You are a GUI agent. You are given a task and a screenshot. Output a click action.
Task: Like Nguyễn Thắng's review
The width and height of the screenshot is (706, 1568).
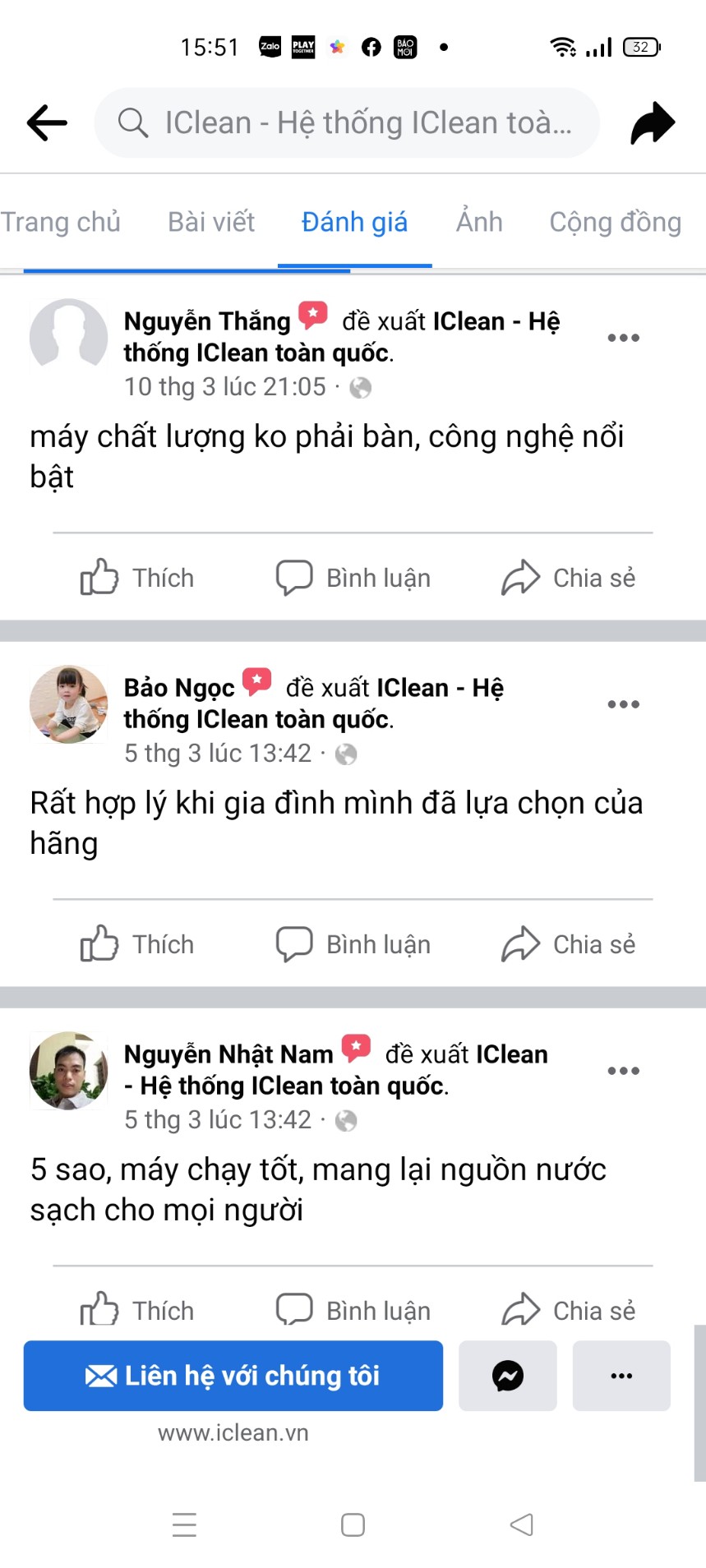[137, 578]
